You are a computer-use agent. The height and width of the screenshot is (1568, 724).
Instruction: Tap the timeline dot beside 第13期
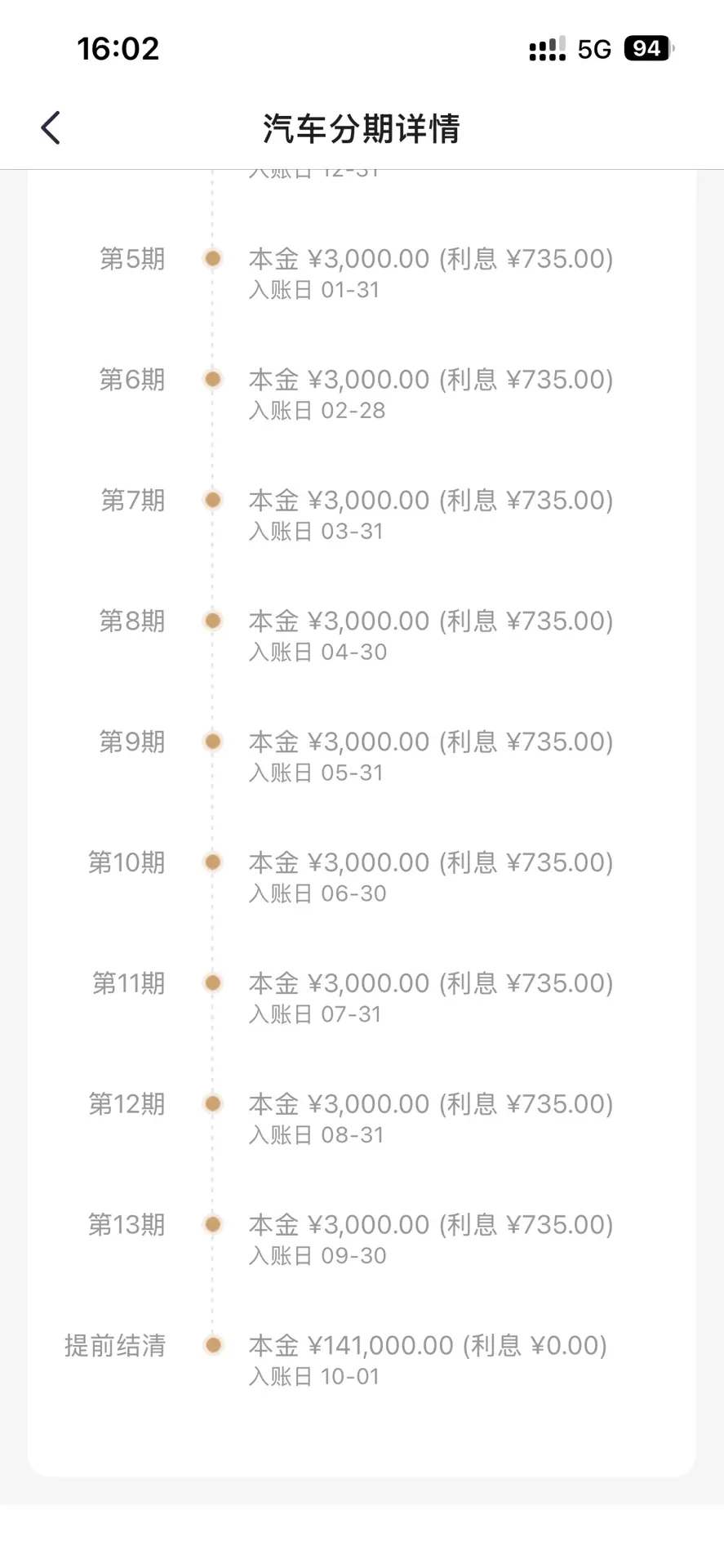coord(213,1224)
